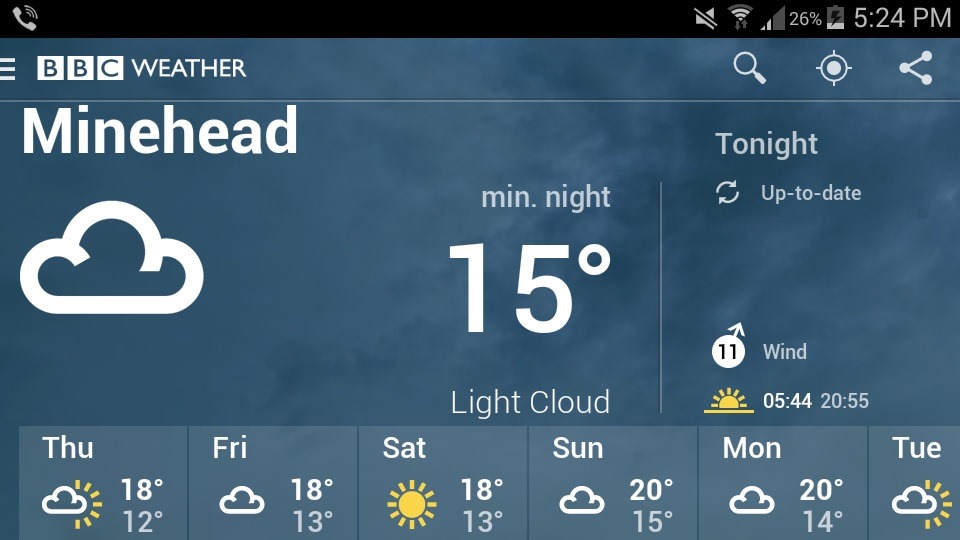The height and width of the screenshot is (540, 960).
Task: Use current location target icon
Action: (x=833, y=69)
